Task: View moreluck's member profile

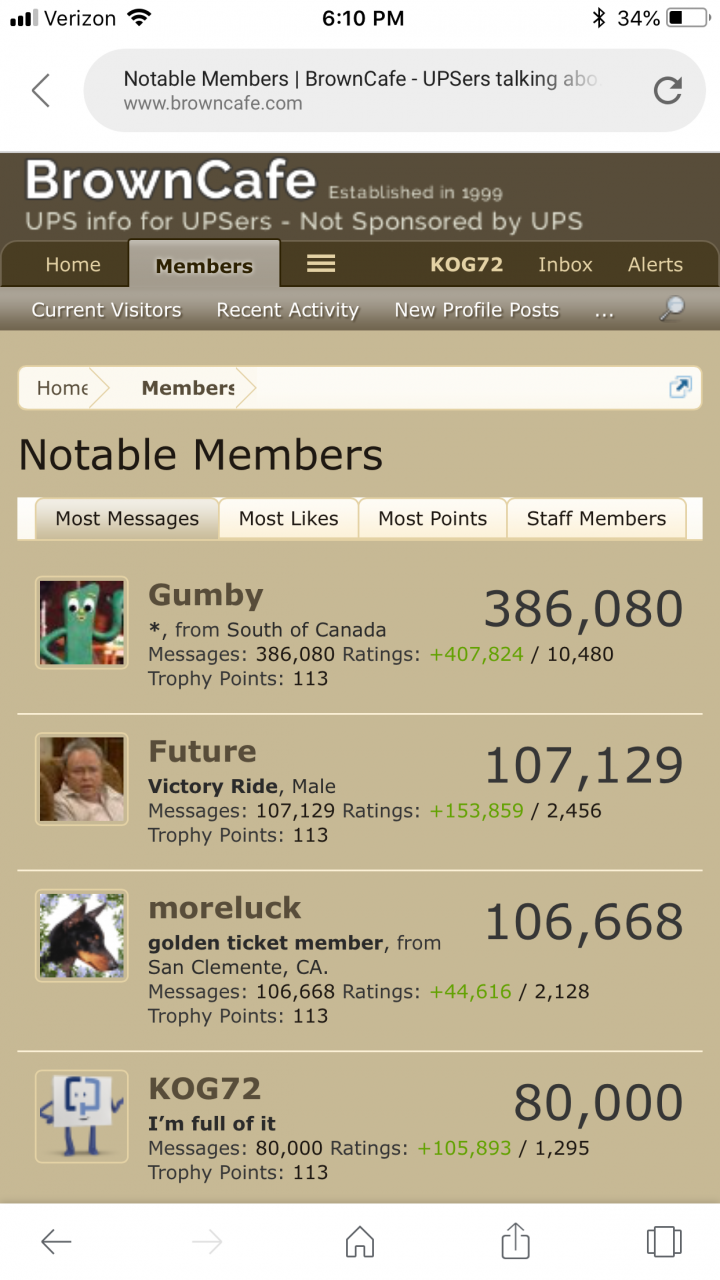Action: coord(224,908)
